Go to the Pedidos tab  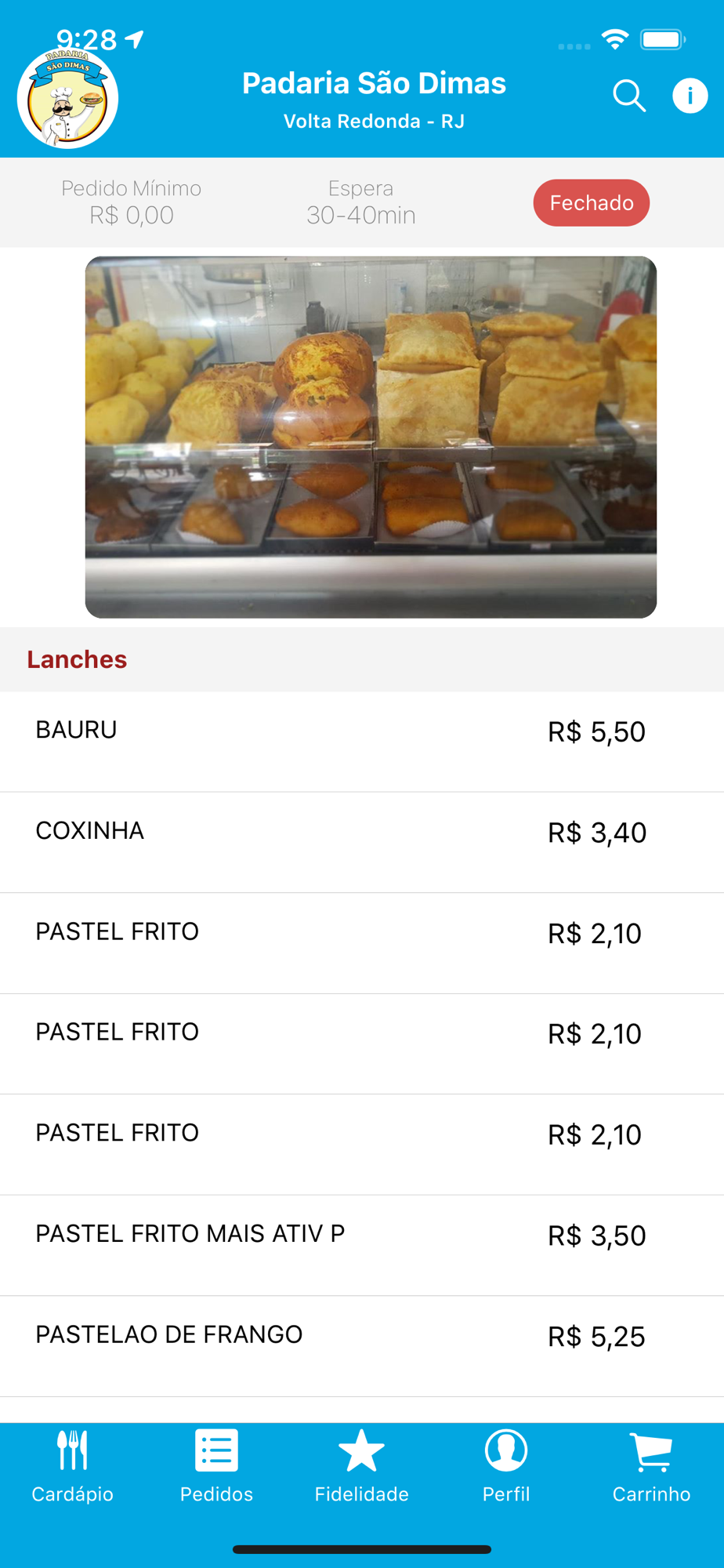tap(216, 1466)
